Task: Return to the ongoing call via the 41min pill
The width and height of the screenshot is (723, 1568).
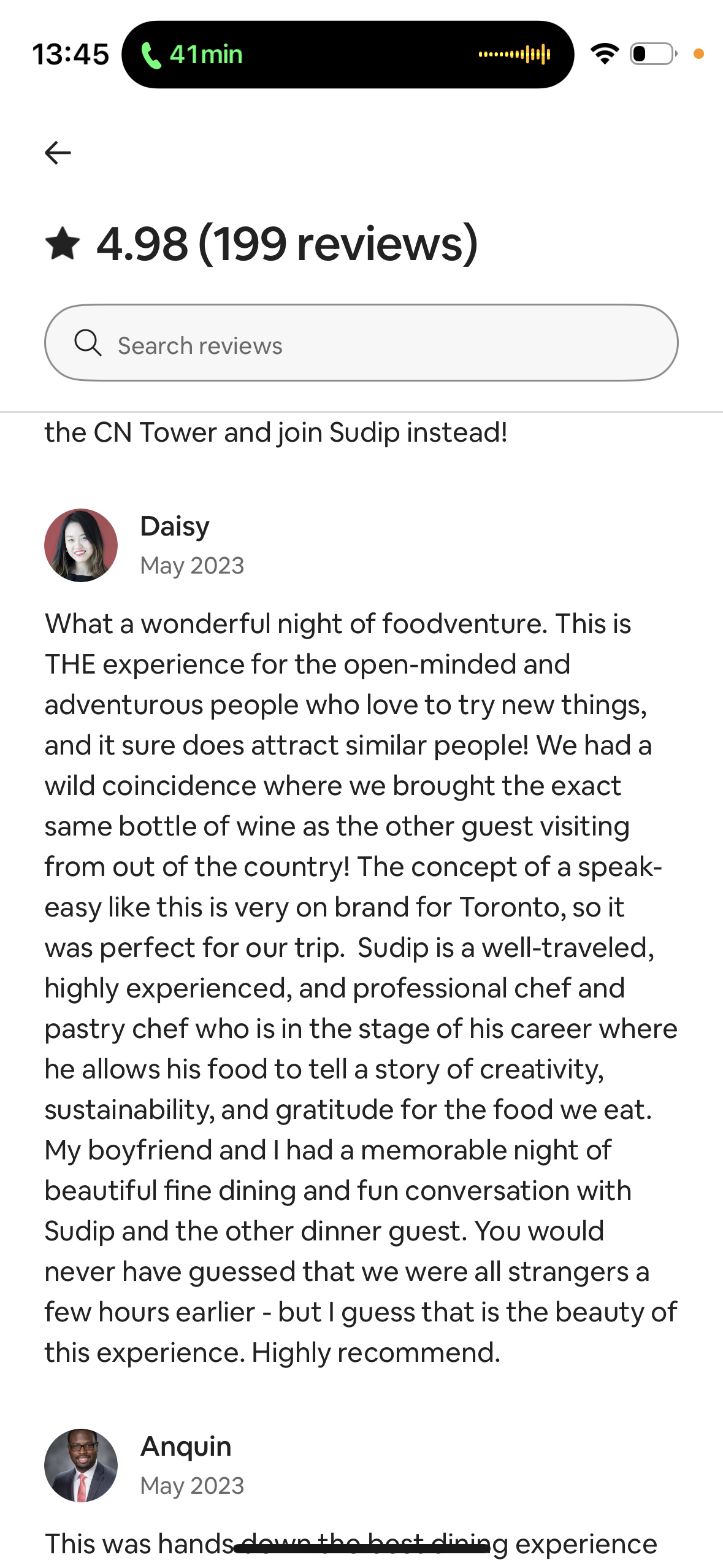Action: coord(348,55)
